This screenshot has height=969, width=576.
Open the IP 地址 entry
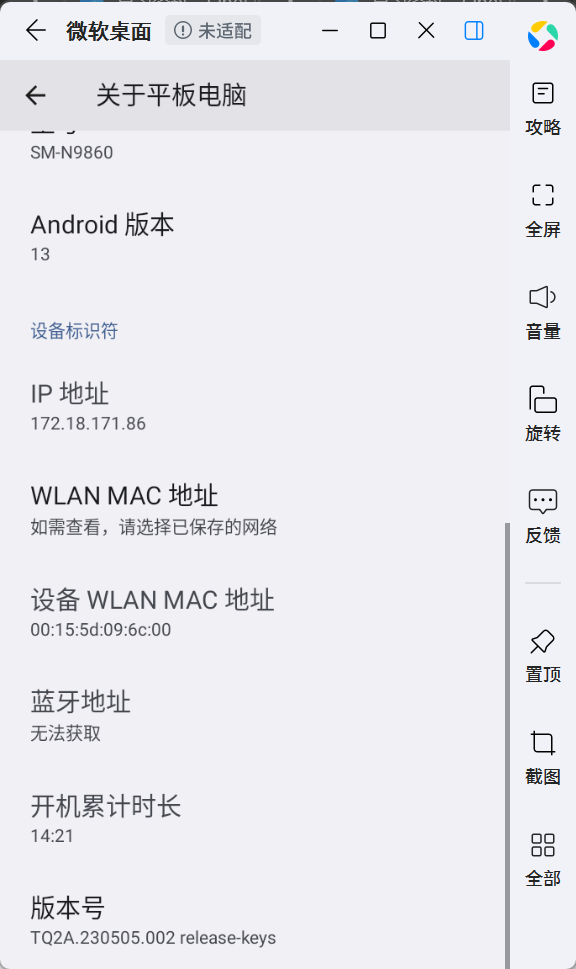(x=255, y=407)
